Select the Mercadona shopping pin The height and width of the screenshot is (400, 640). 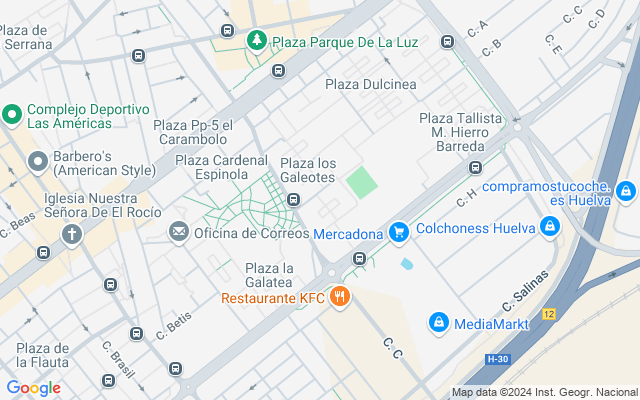399,233
